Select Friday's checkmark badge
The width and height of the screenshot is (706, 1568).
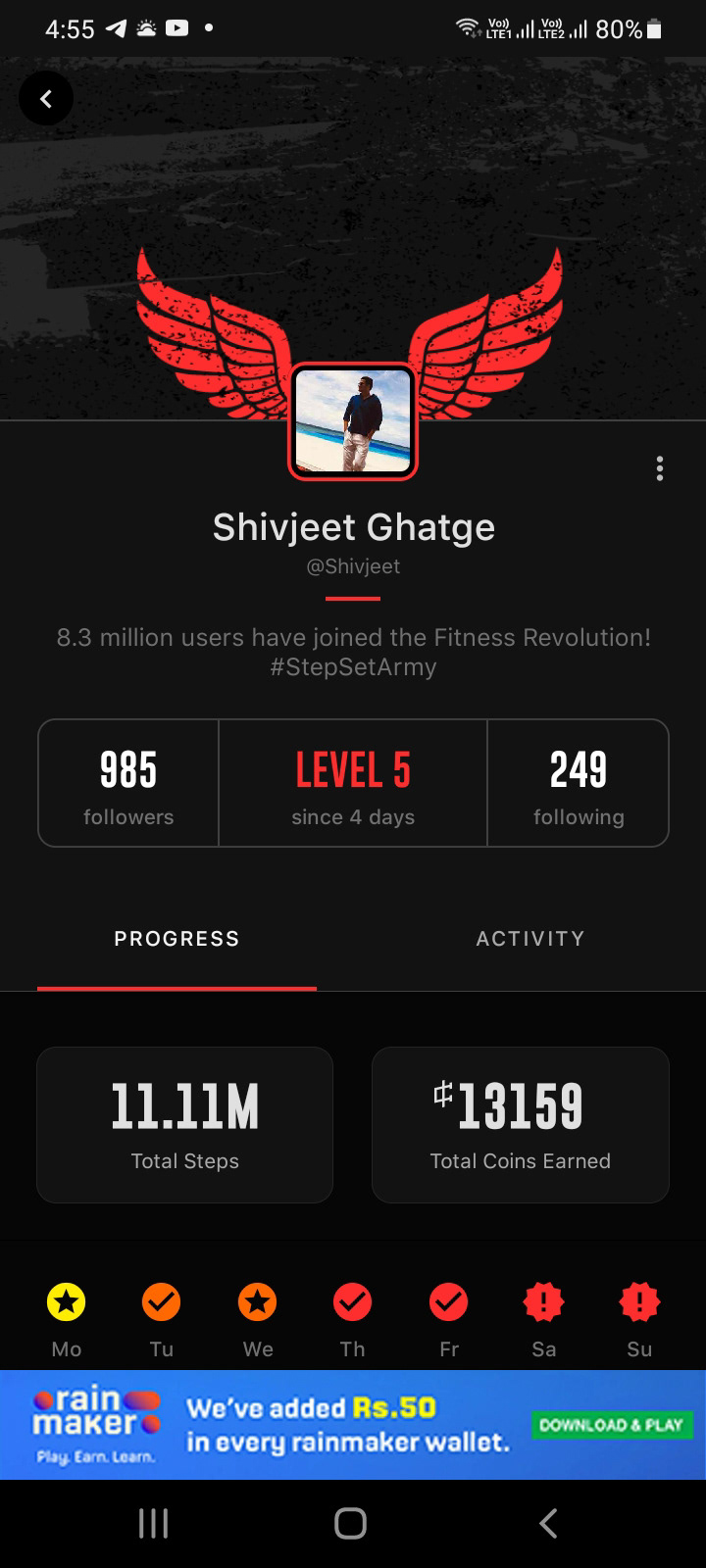[x=449, y=1302]
